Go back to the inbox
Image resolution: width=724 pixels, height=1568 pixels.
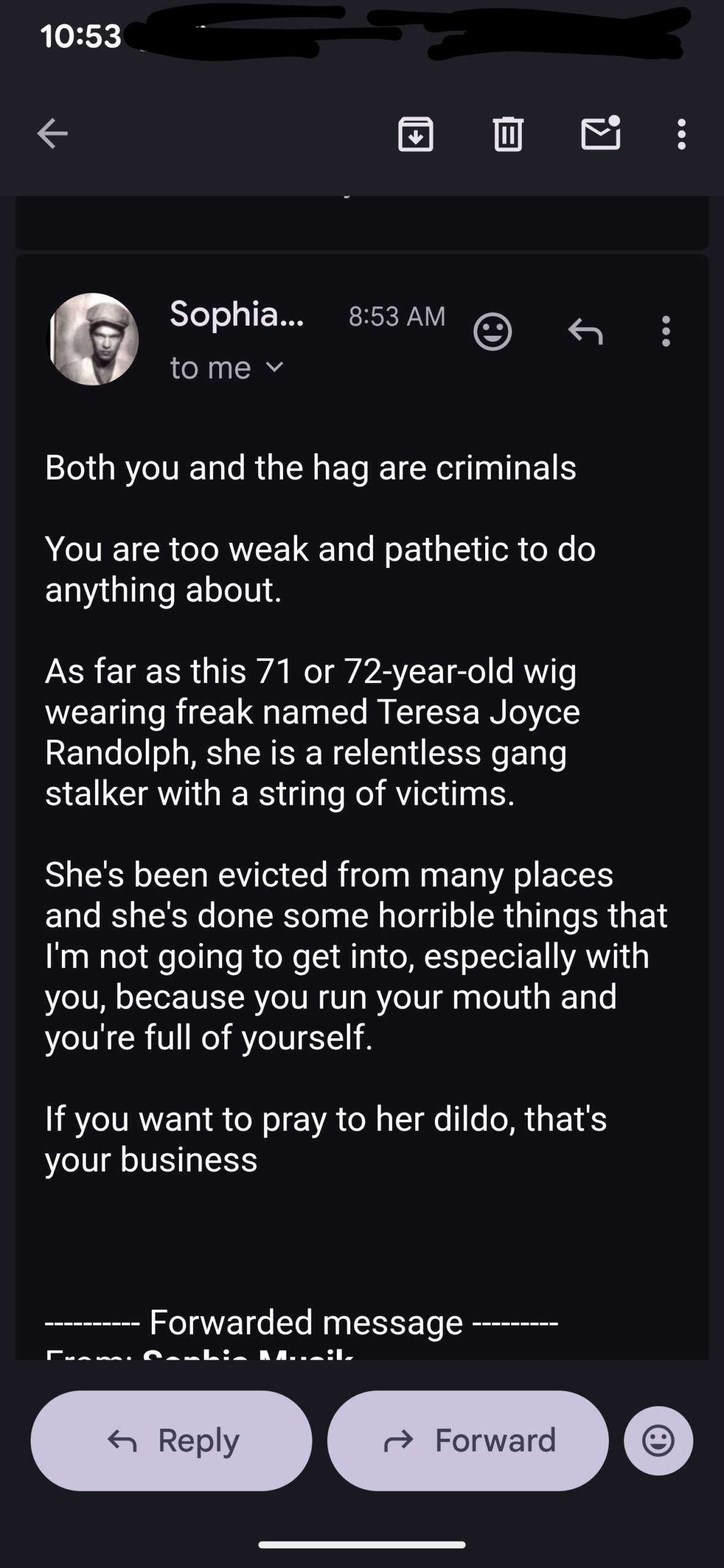tap(52, 134)
